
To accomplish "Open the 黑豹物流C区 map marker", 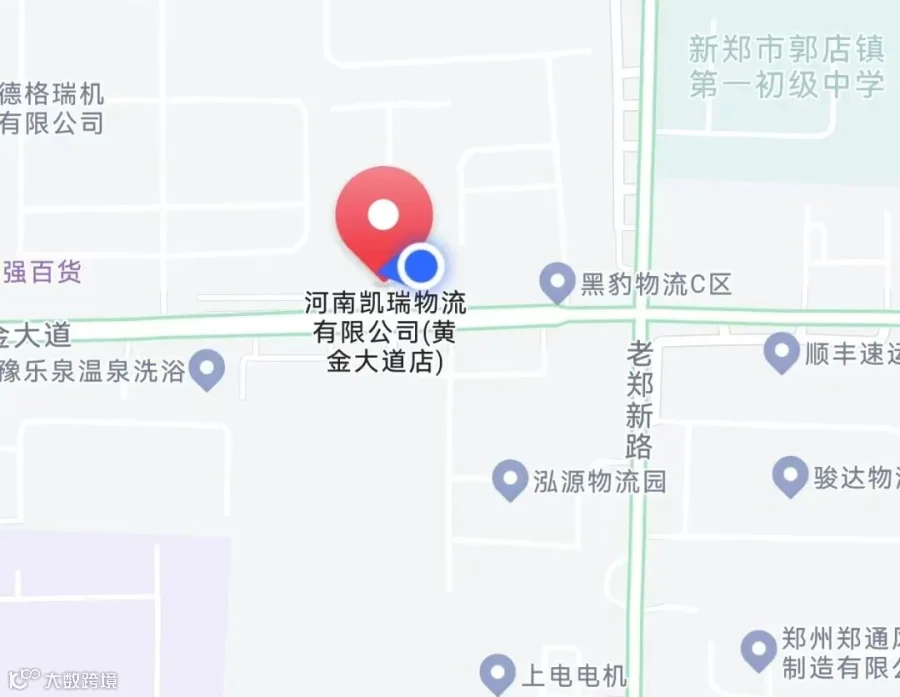I will pos(557,283).
